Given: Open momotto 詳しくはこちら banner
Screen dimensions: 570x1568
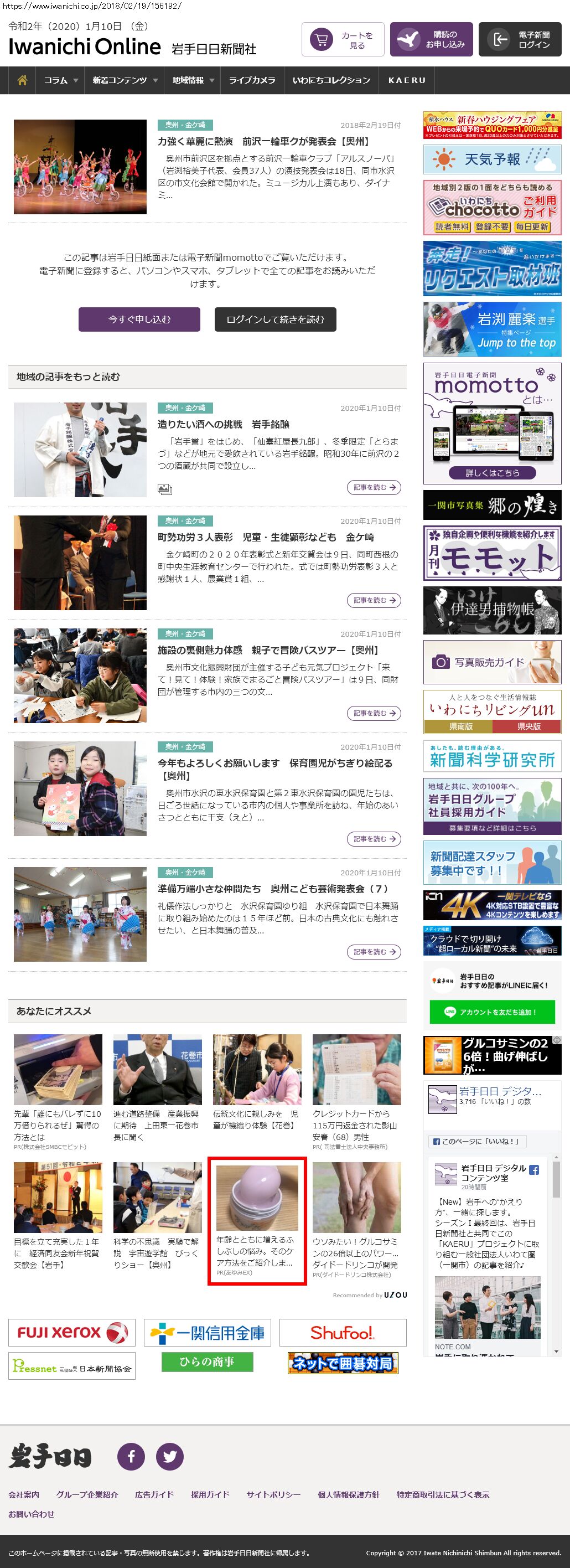Looking at the screenshot, I should point(492,472).
